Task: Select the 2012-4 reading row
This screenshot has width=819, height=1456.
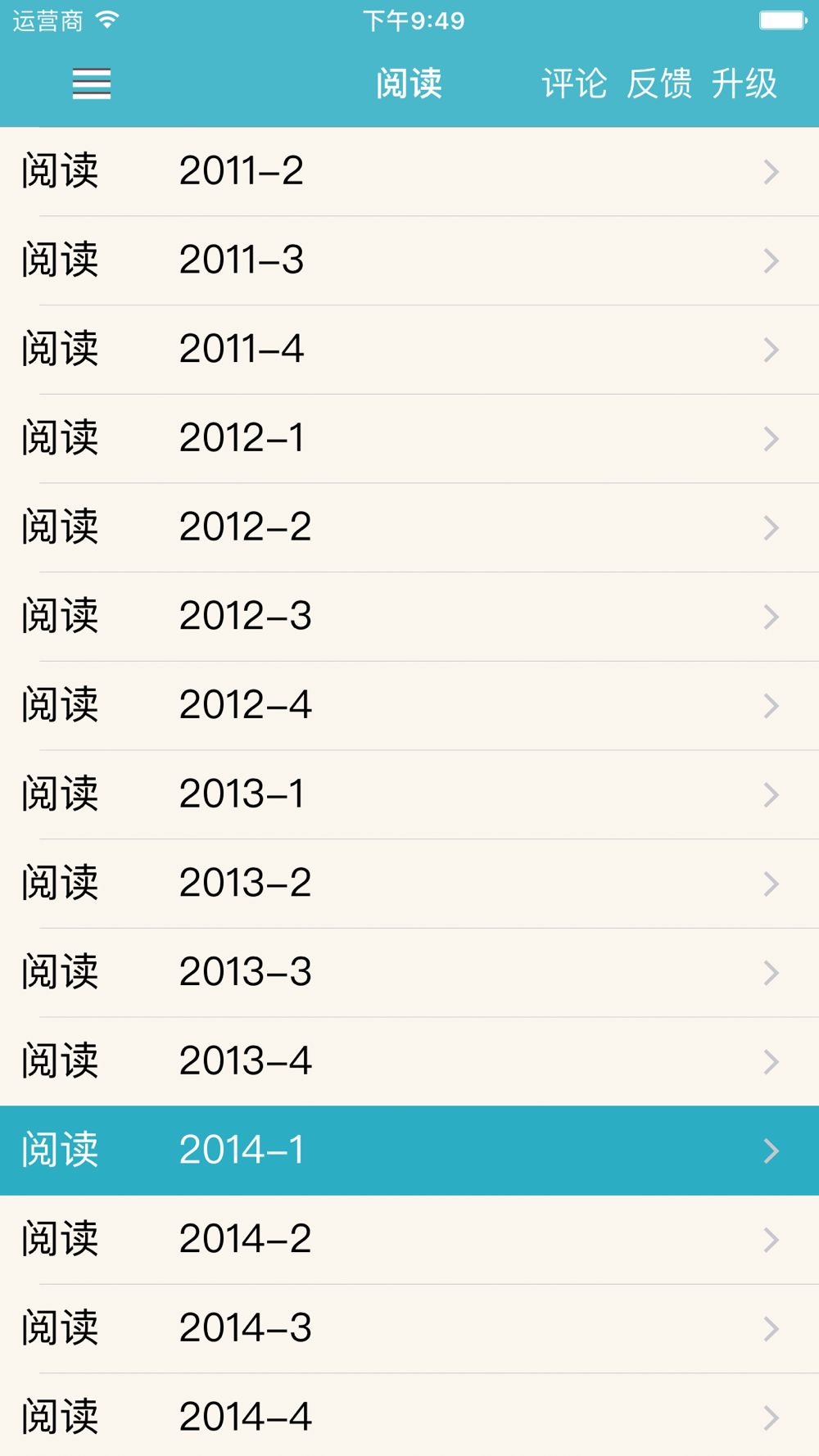Action: coord(409,706)
